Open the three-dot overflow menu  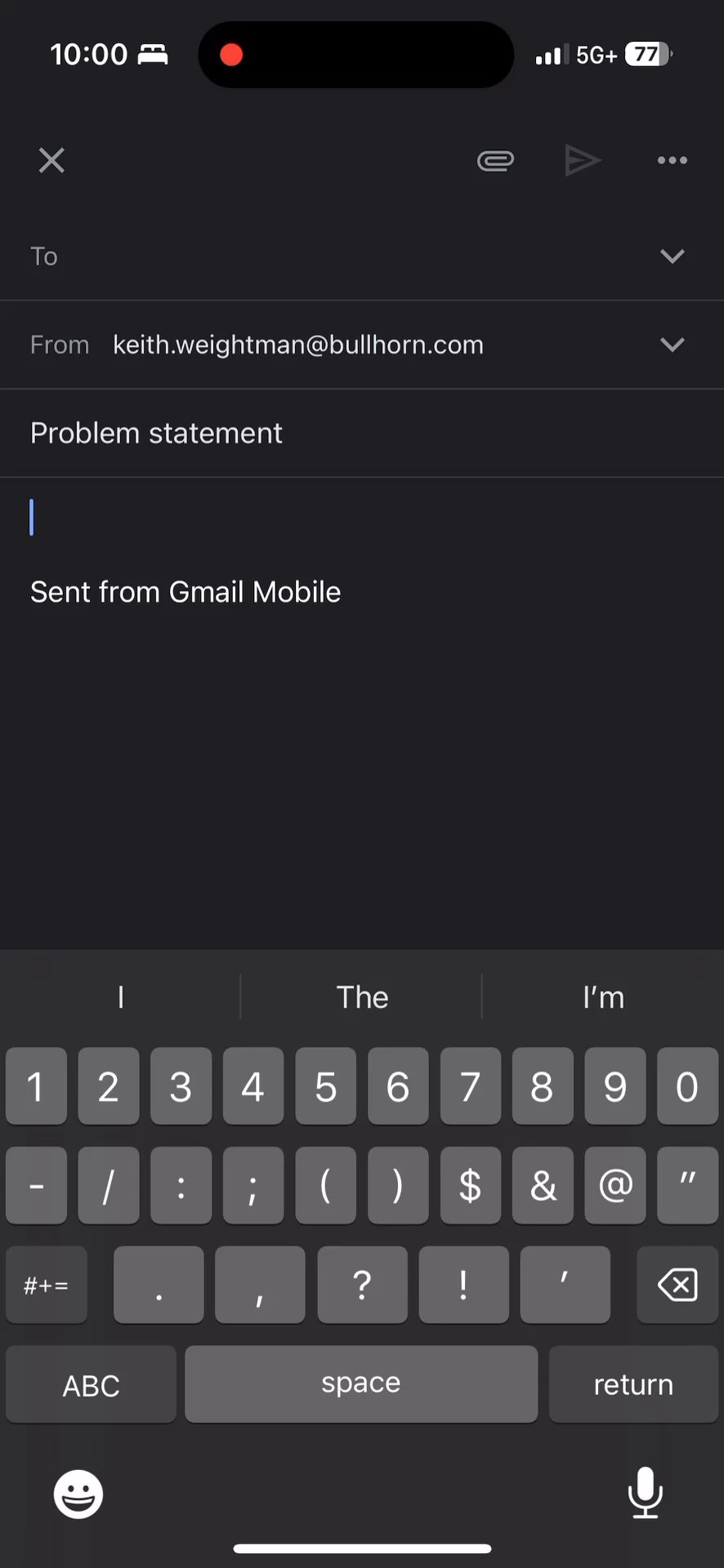[672, 160]
